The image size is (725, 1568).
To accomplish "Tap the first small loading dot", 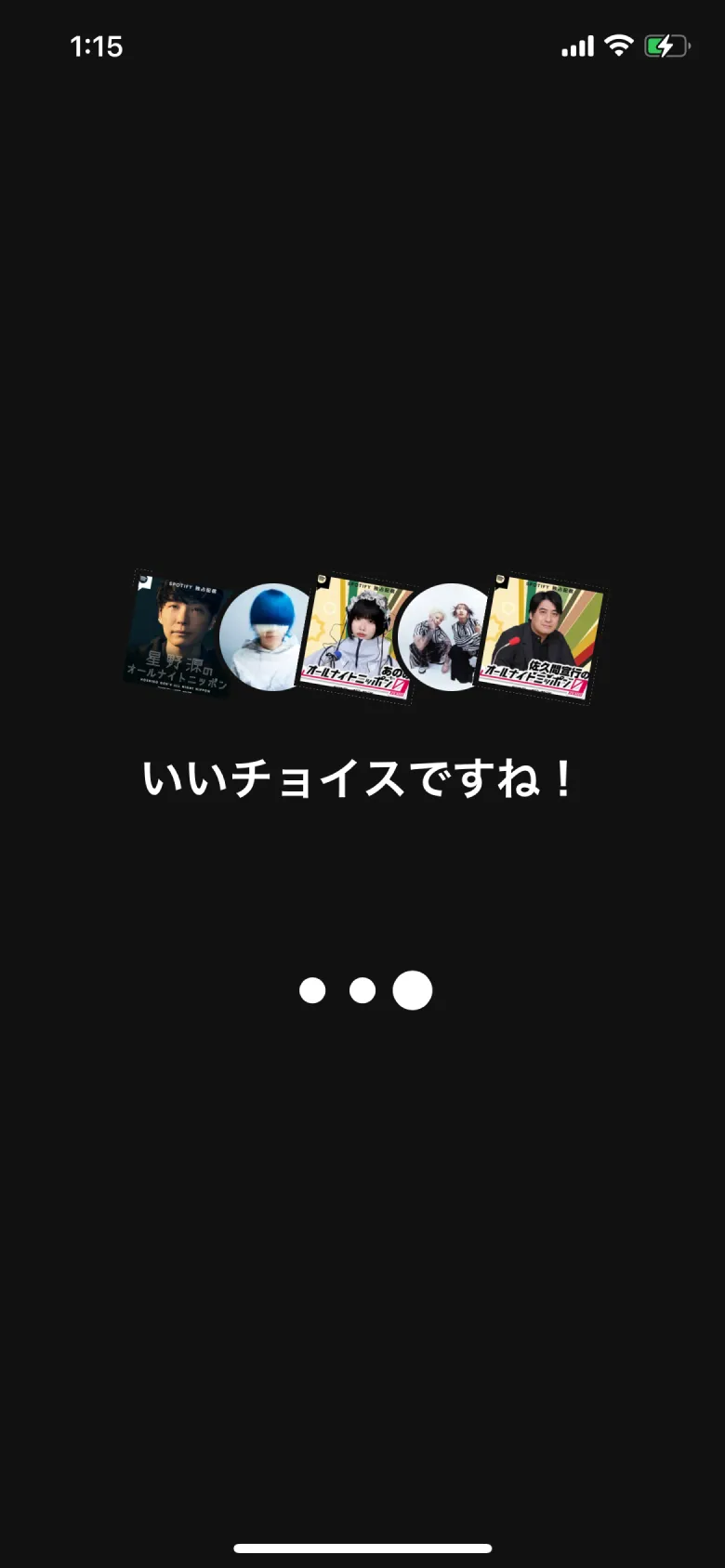I will click(x=312, y=989).
